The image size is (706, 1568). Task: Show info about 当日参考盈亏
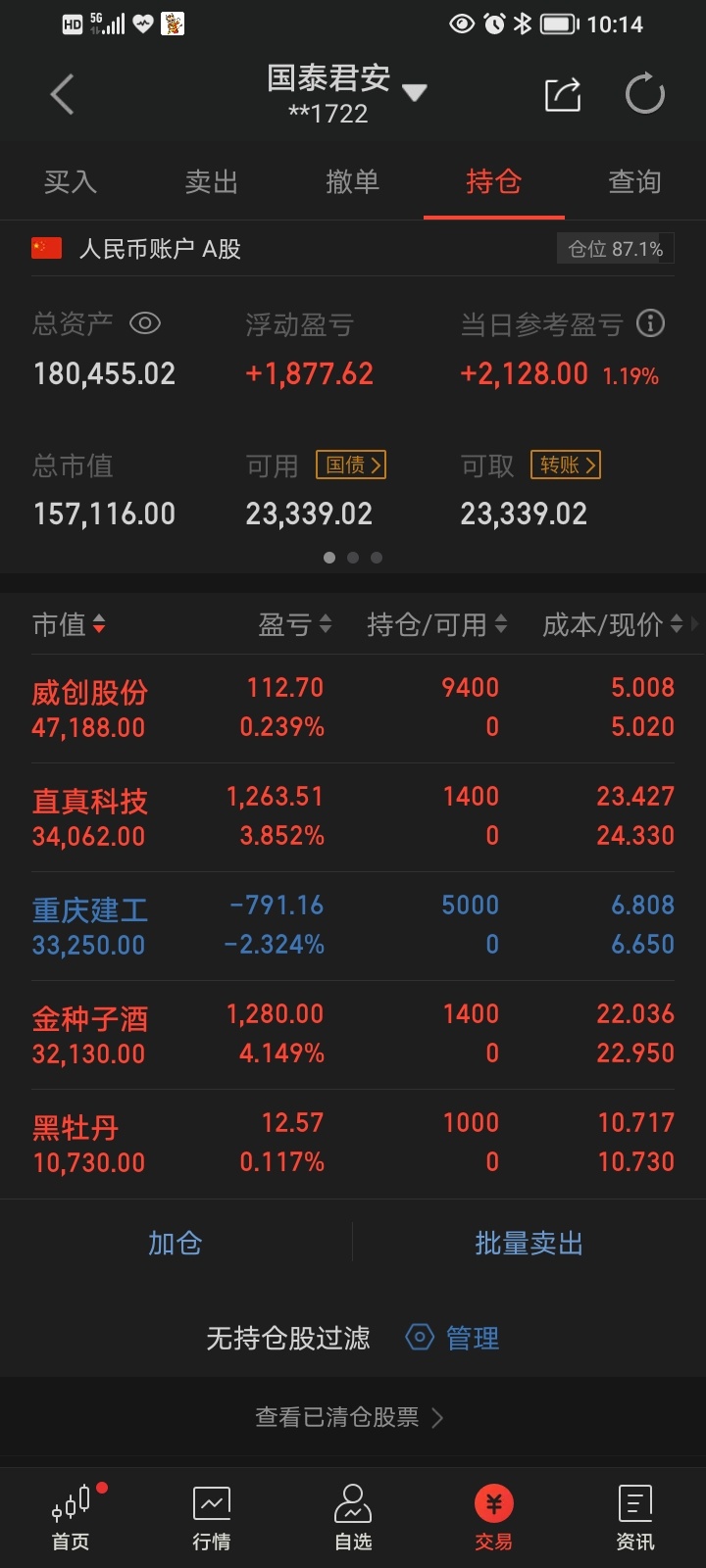click(650, 323)
